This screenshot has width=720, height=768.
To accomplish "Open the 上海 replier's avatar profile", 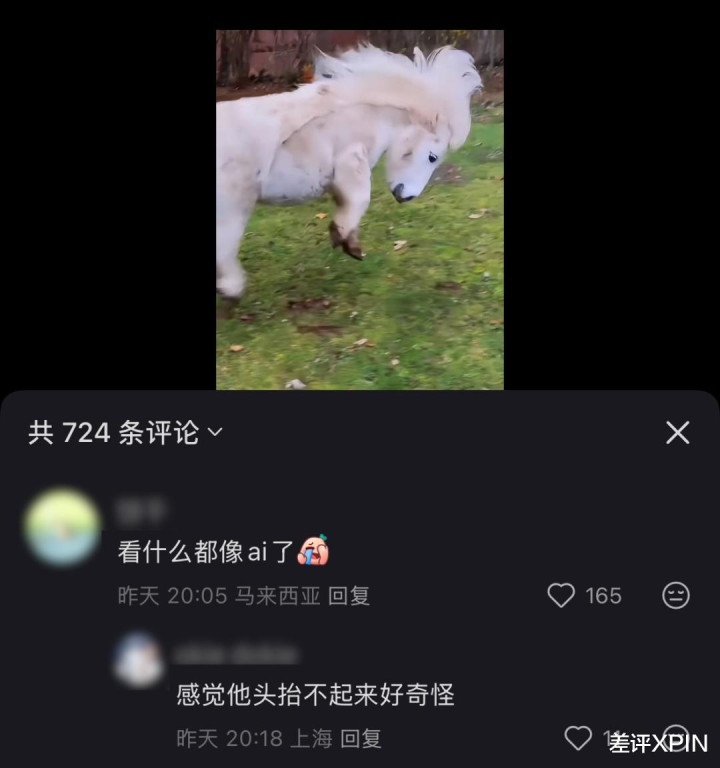I will click(139, 659).
